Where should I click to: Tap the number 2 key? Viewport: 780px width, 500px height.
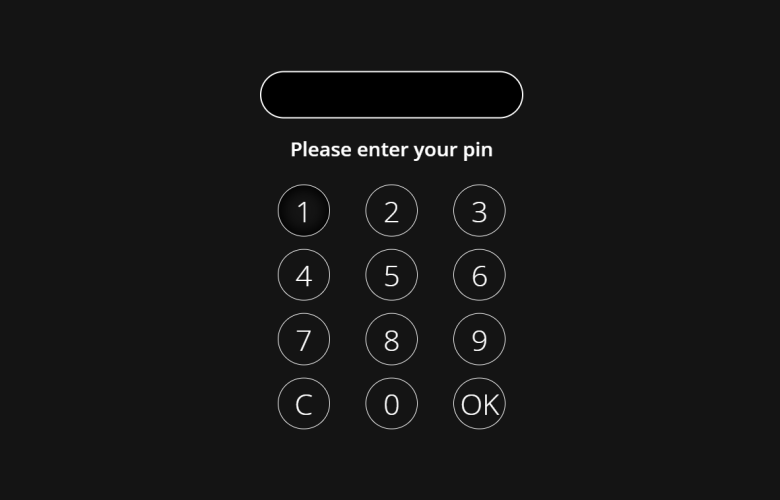pos(391,211)
